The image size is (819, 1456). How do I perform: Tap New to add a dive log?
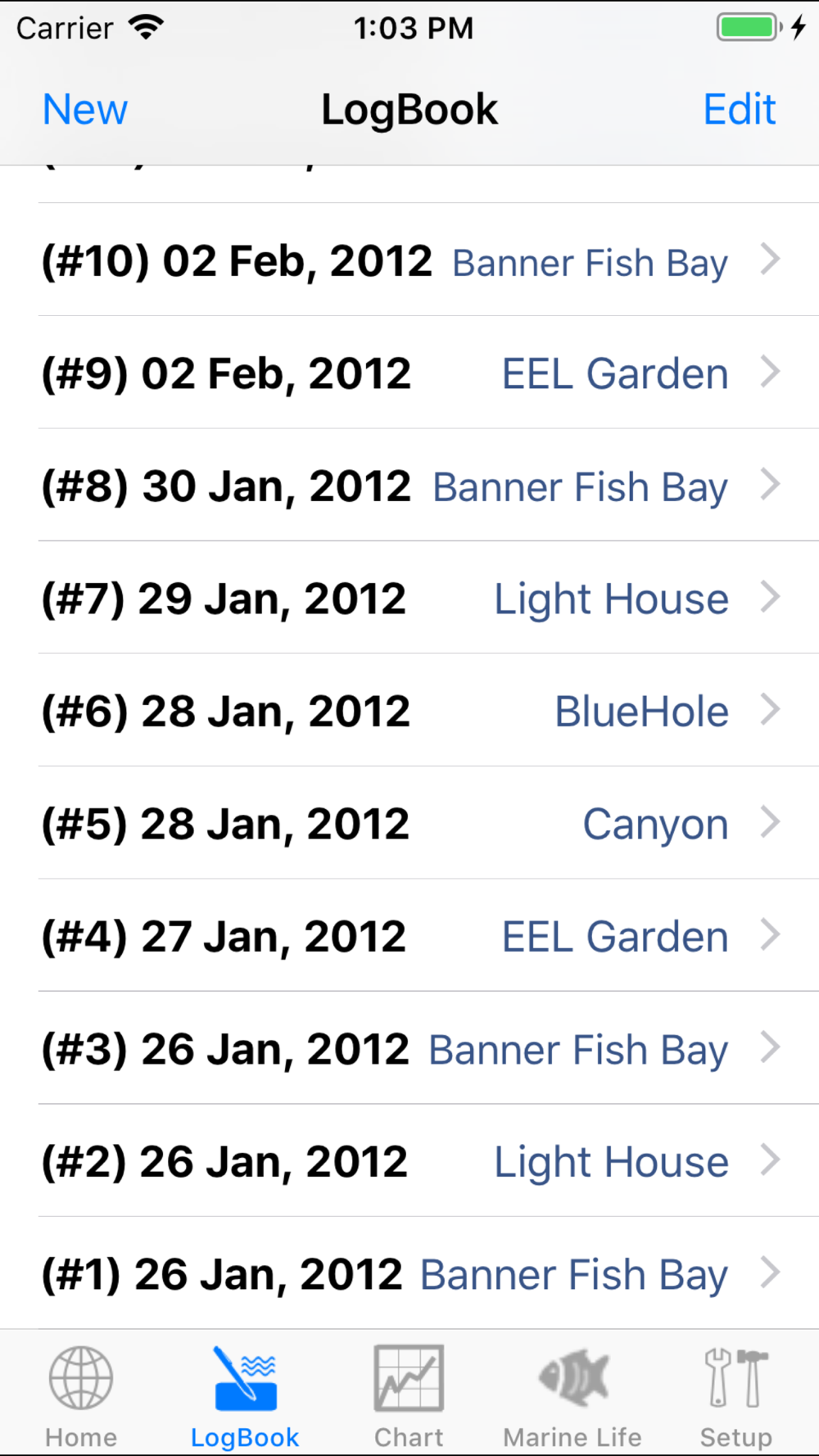click(85, 110)
